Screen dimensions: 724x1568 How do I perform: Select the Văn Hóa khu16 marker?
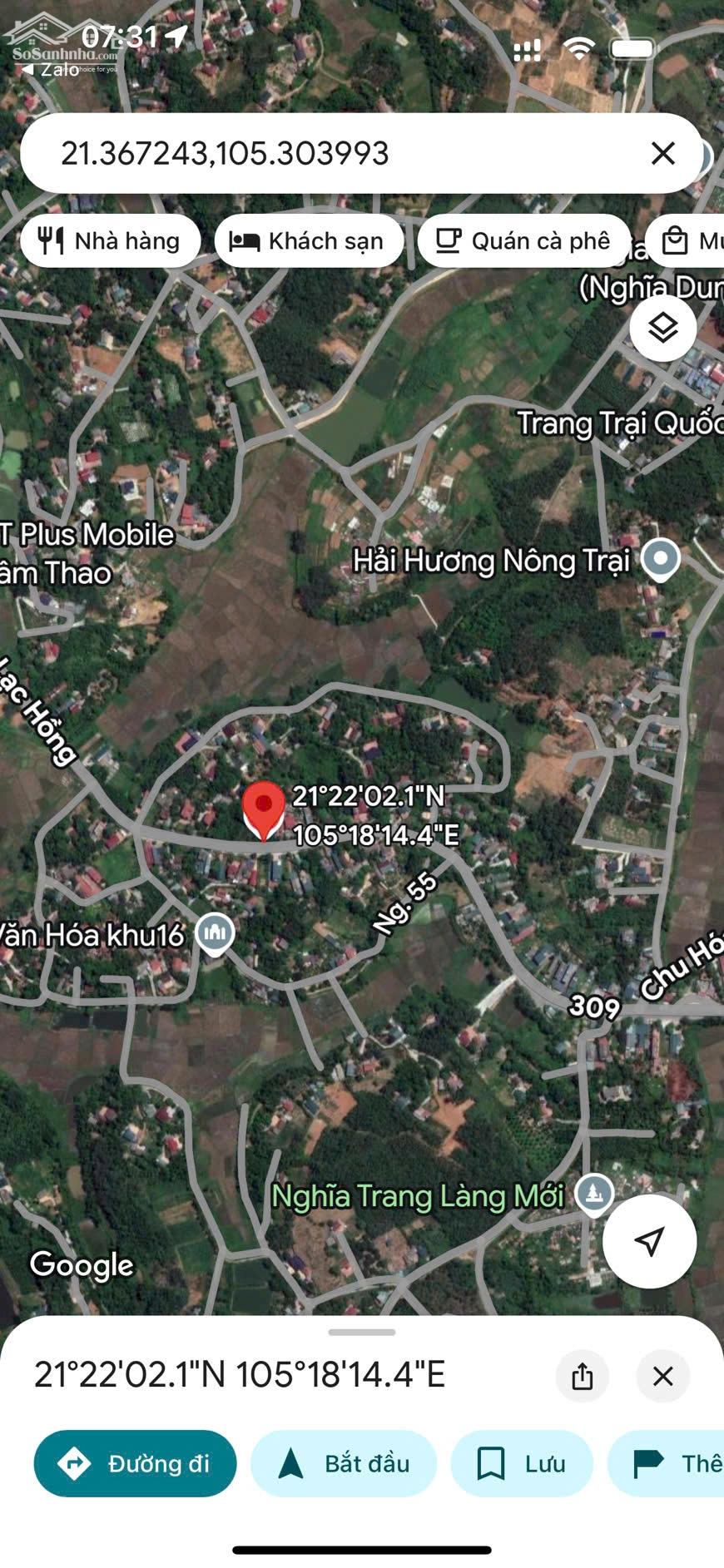click(215, 933)
